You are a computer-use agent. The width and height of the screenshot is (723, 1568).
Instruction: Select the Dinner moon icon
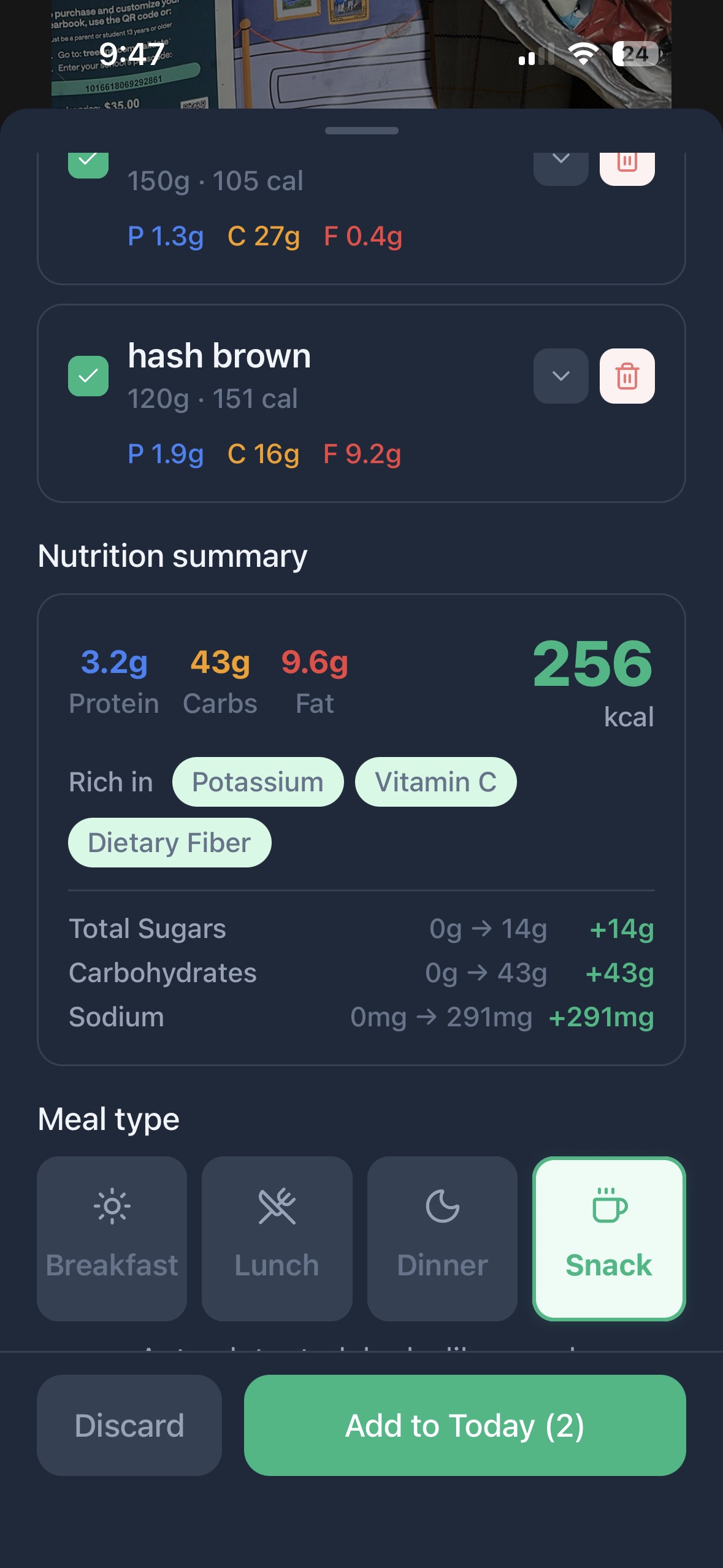click(442, 1204)
